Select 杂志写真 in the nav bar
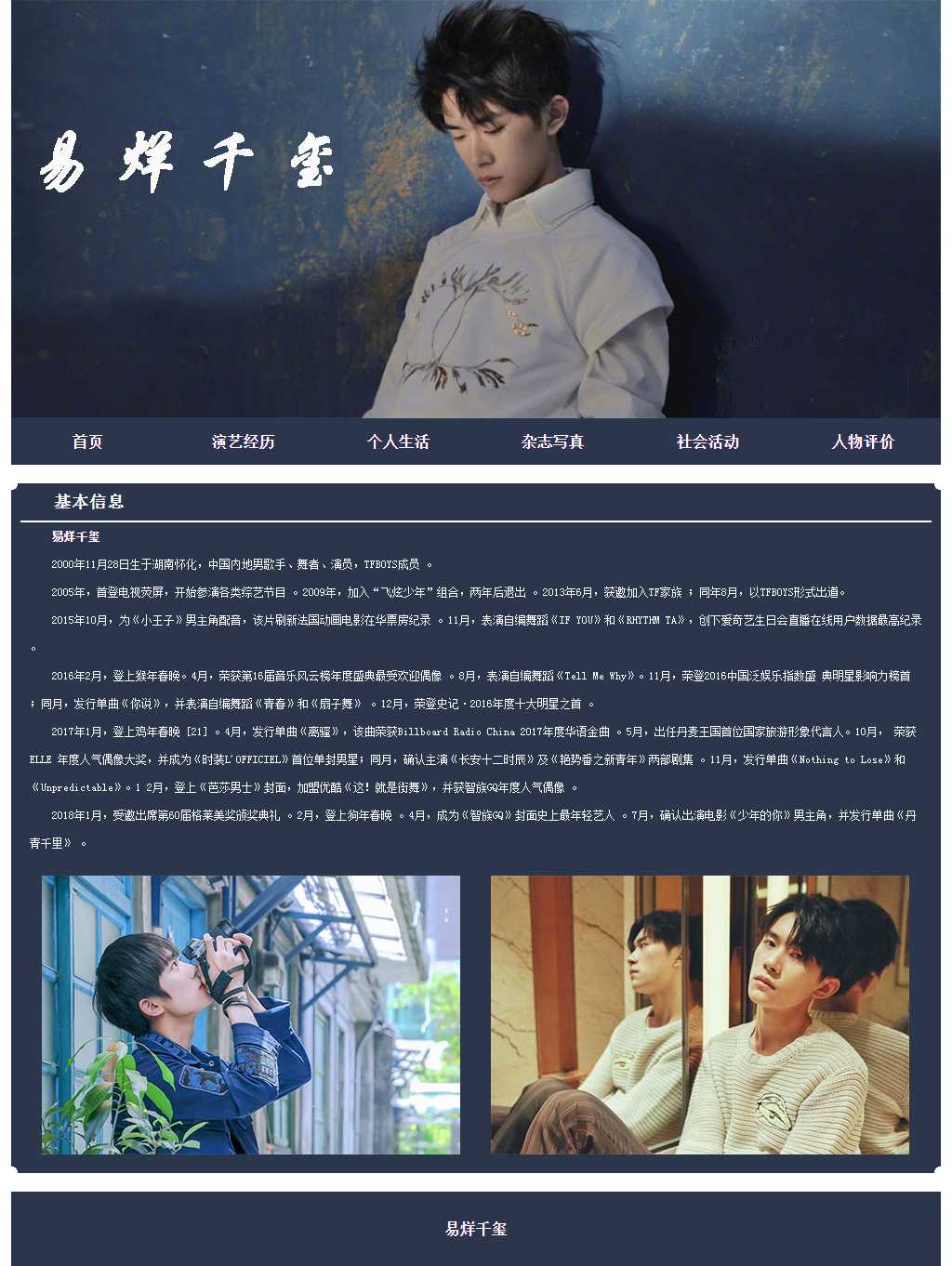This screenshot has height=1266, width=952. pos(552,442)
